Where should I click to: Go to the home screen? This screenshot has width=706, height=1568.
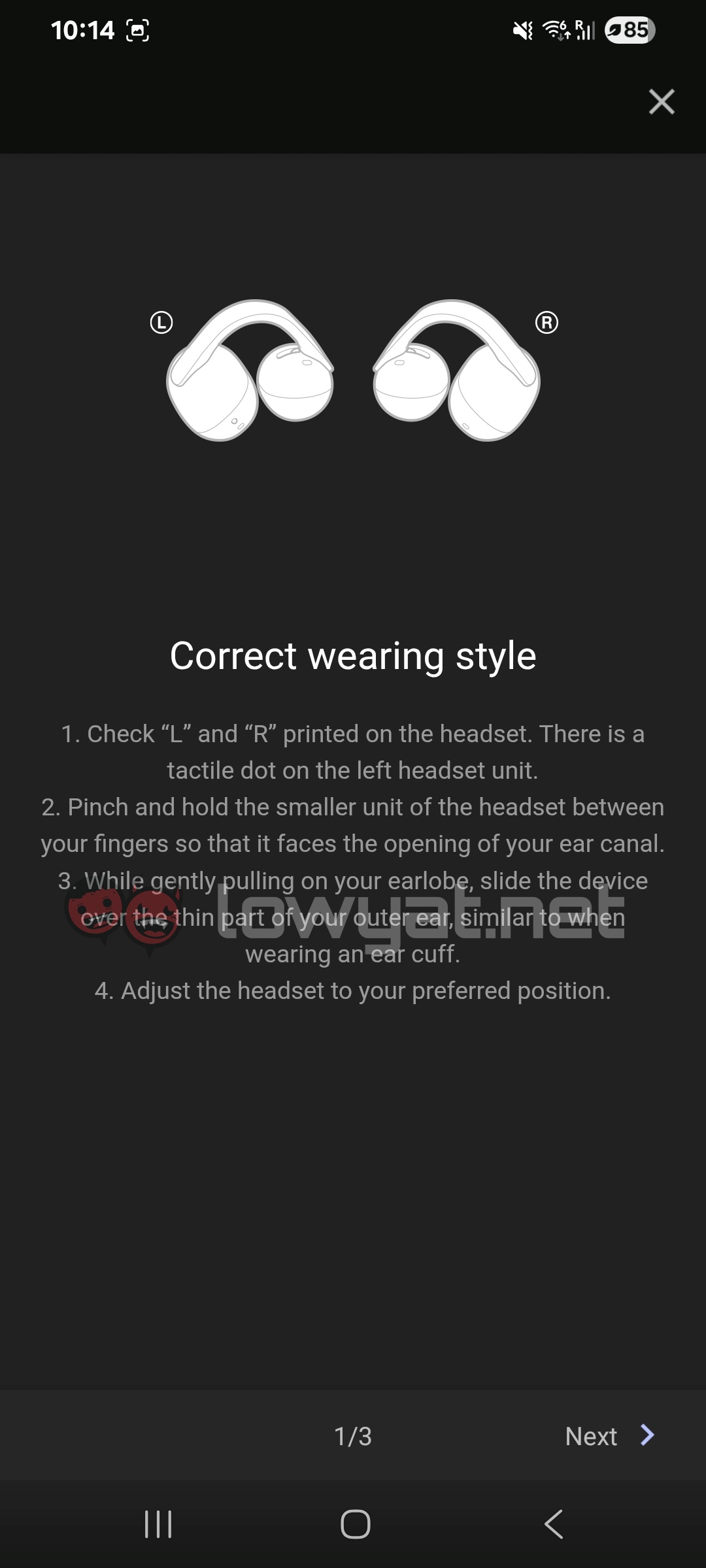tap(355, 1524)
